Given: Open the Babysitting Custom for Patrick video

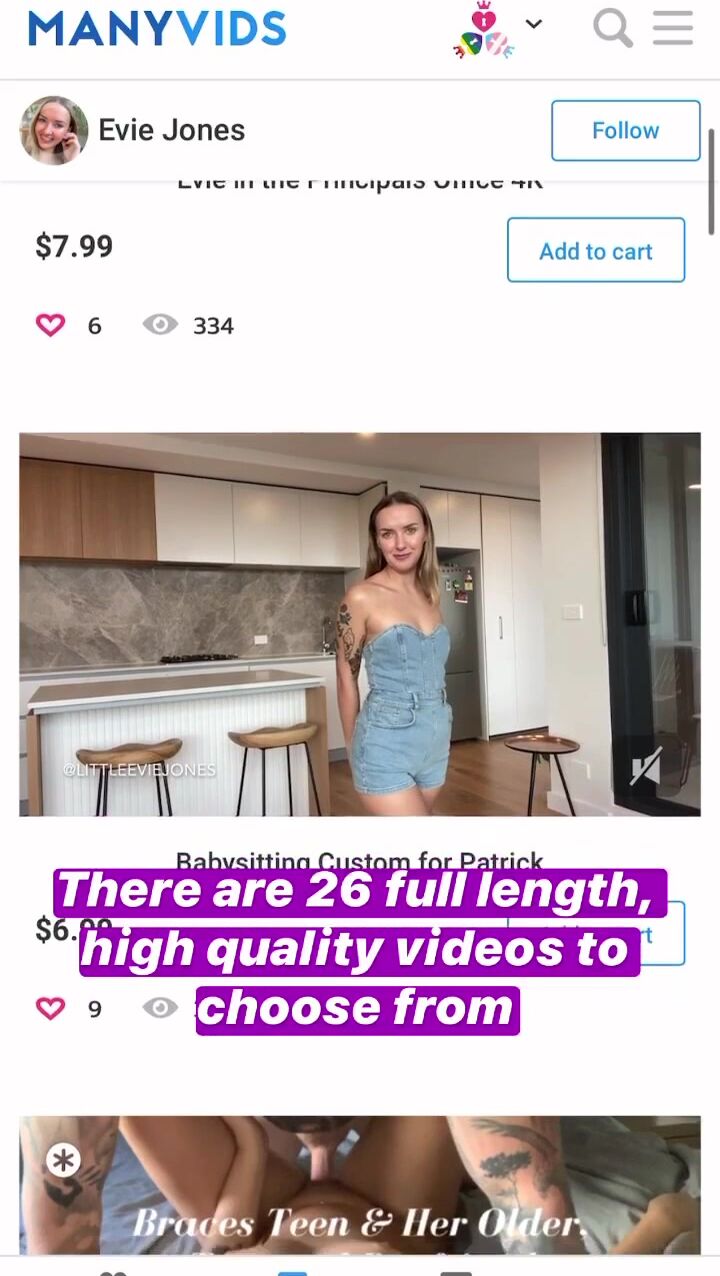Looking at the screenshot, I should [x=360, y=624].
